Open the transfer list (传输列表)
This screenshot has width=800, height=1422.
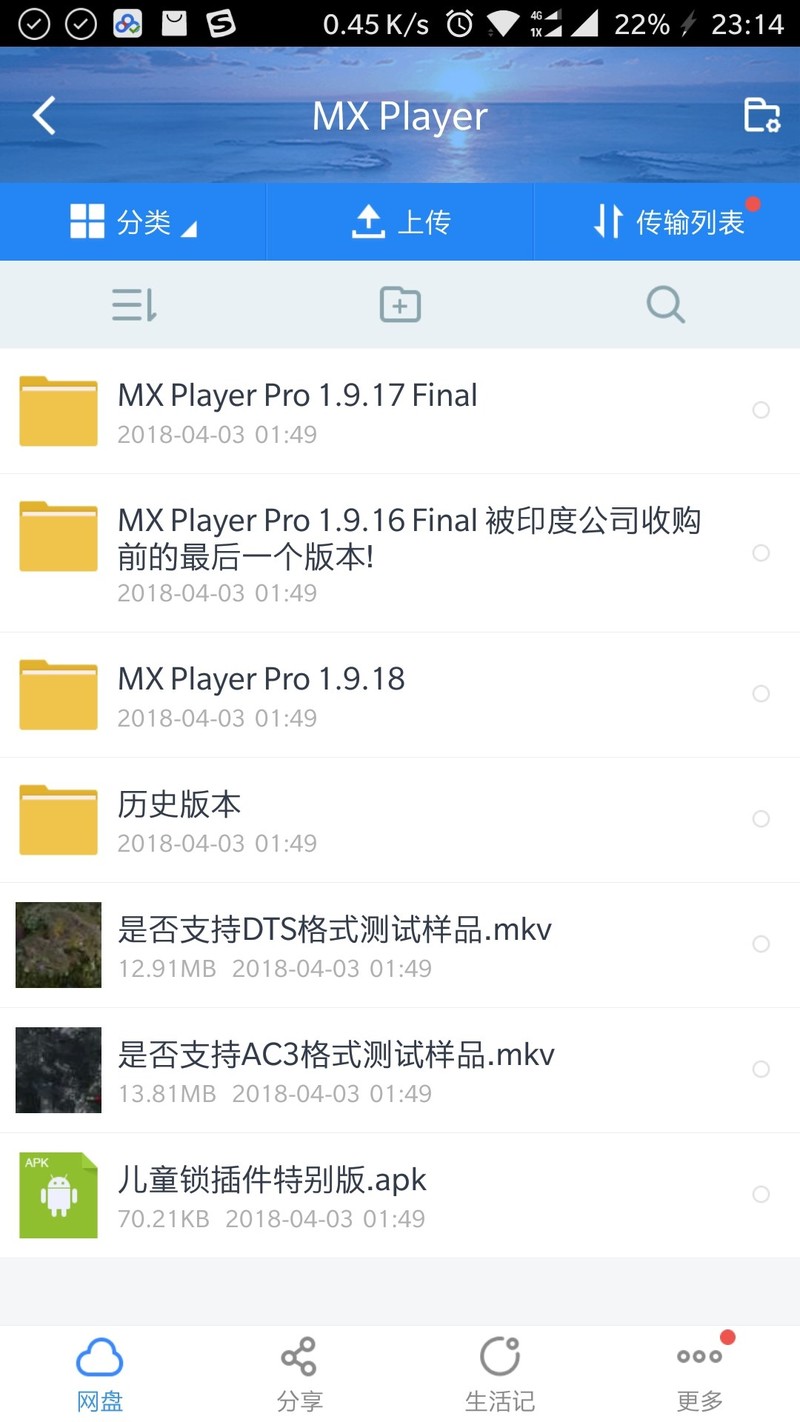(x=666, y=221)
